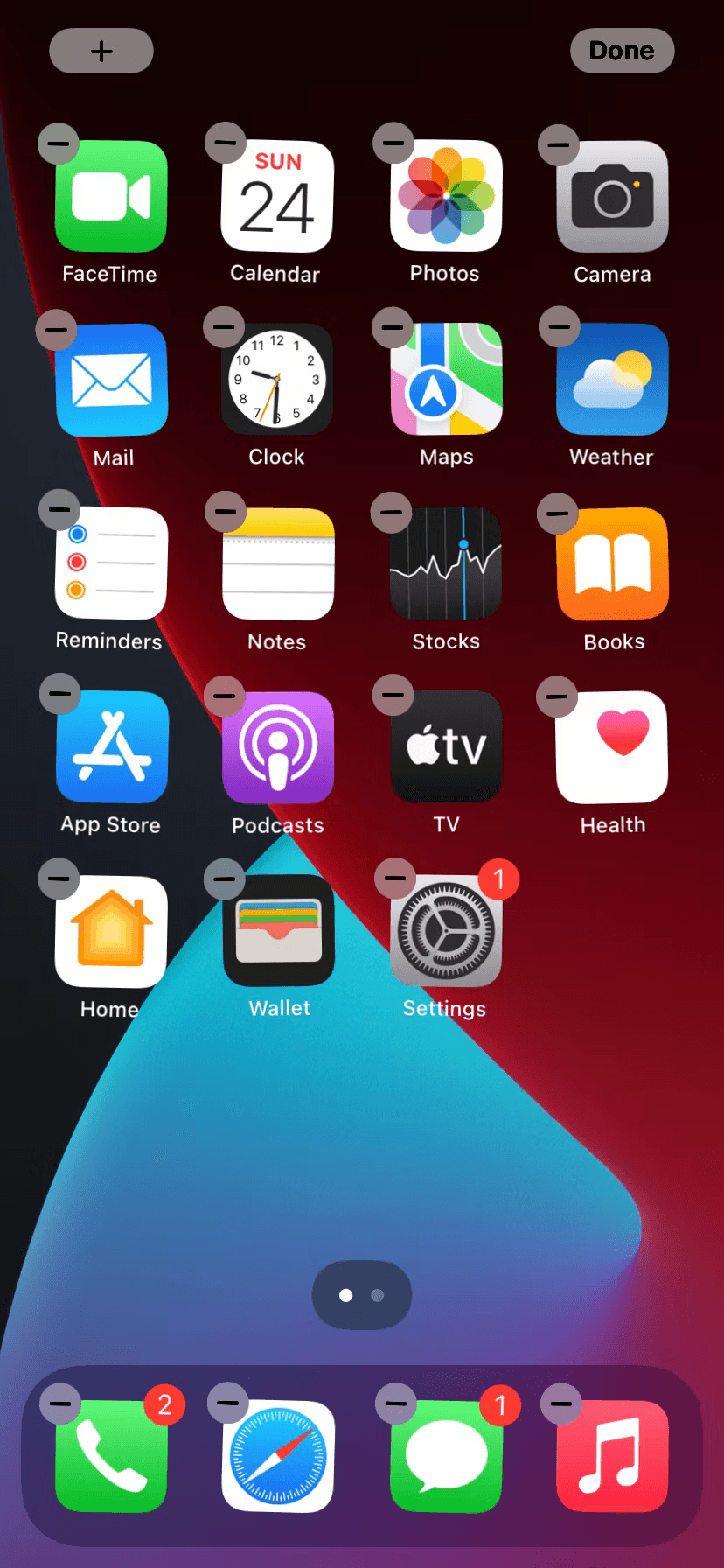Image resolution: width=724 pixels, height=1568 pixels.
Task: Open the Photos app icon
Action: pos(446,196)
